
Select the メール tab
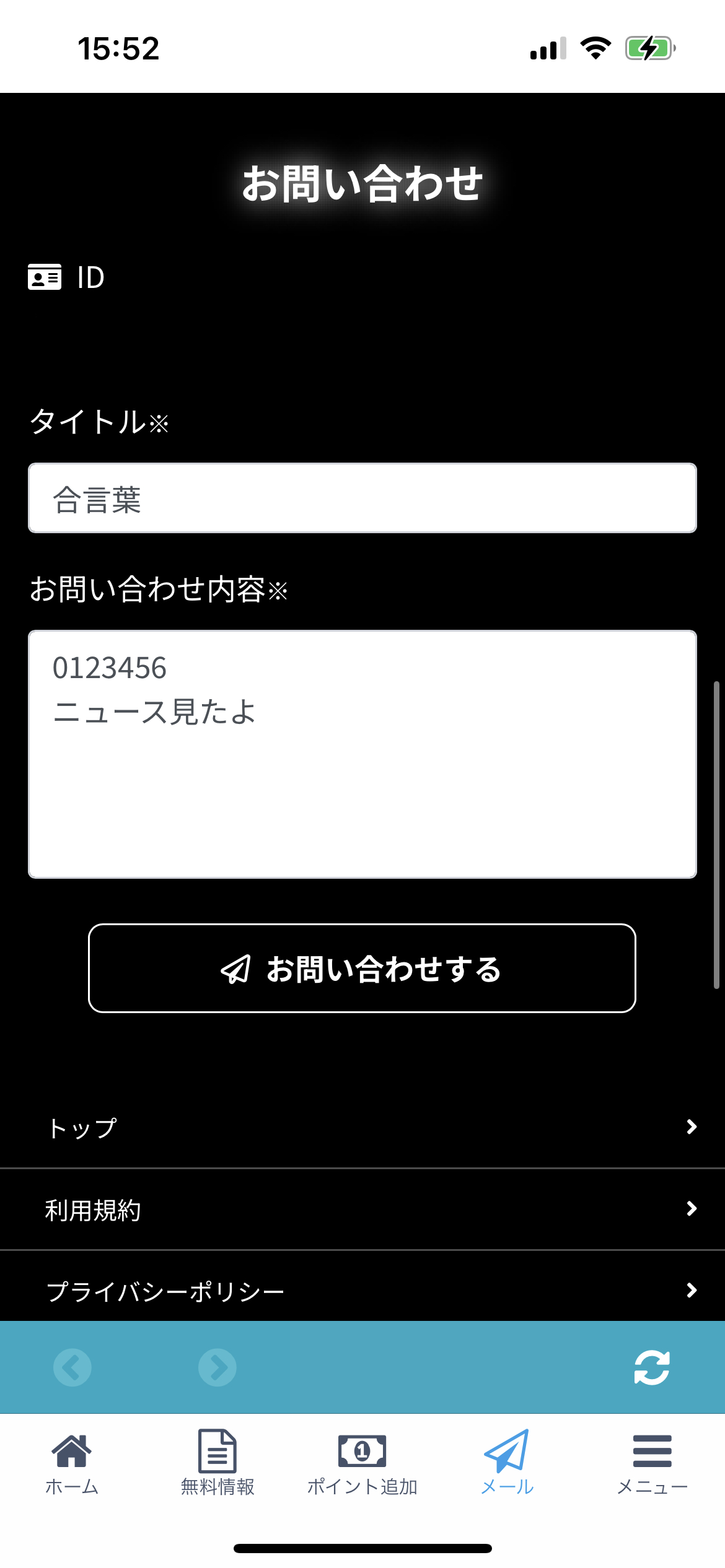507,1463
